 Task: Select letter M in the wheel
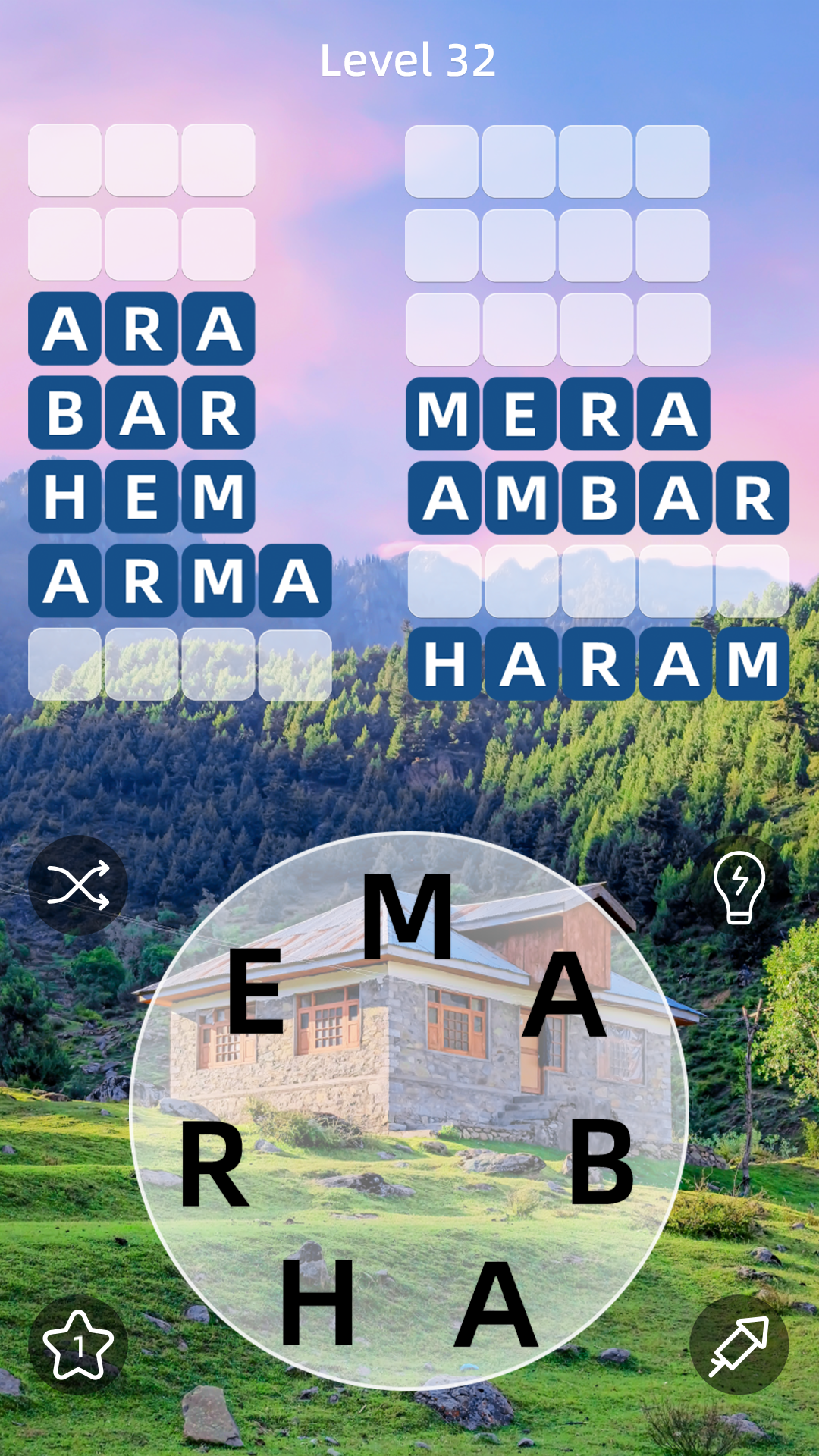[407, 916]
